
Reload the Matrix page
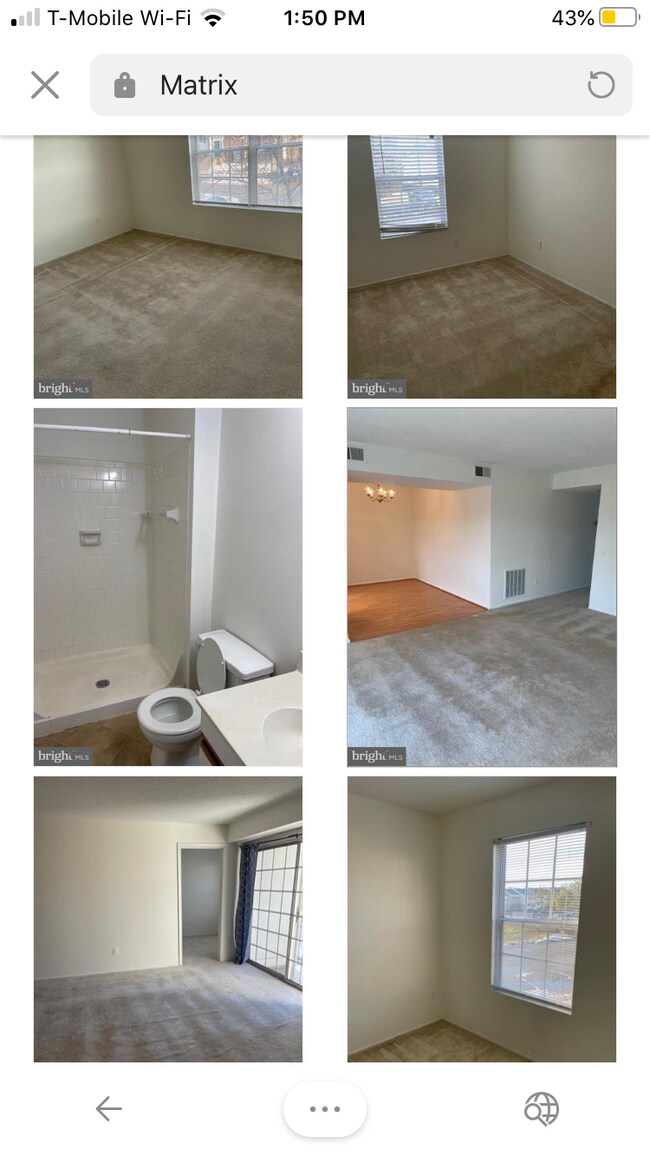point(600,85)
